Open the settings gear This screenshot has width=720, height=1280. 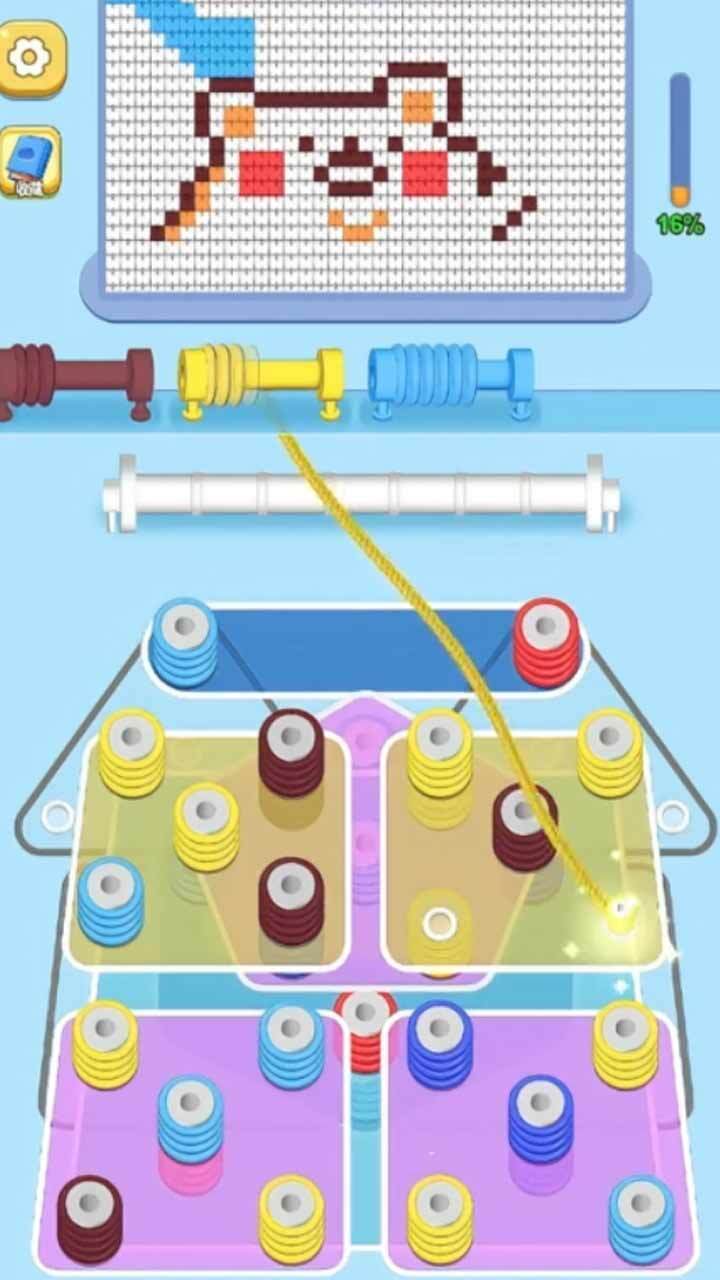coord(30,58)
